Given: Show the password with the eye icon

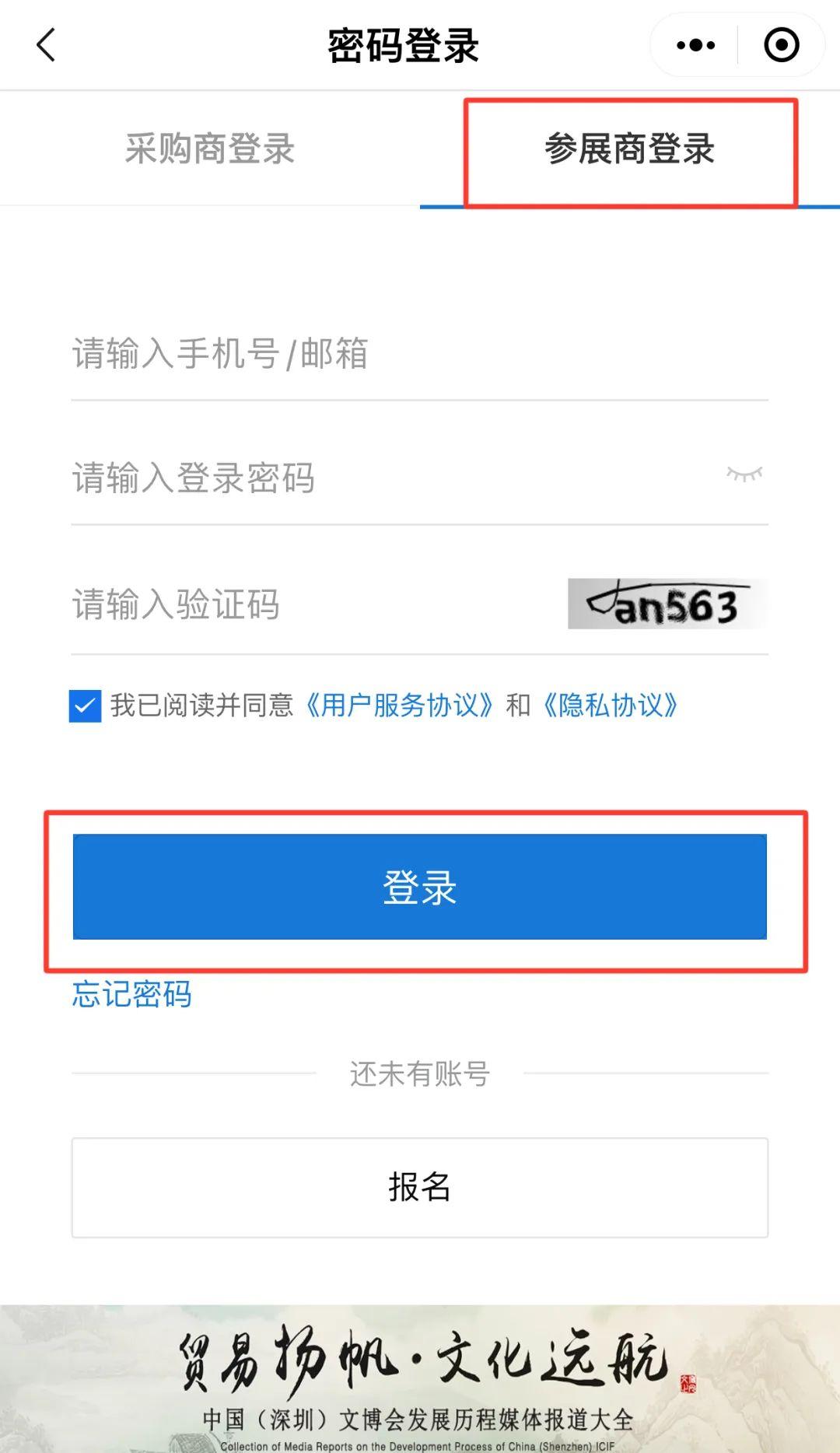Looking at the screenshot, I should click(744, 474).
